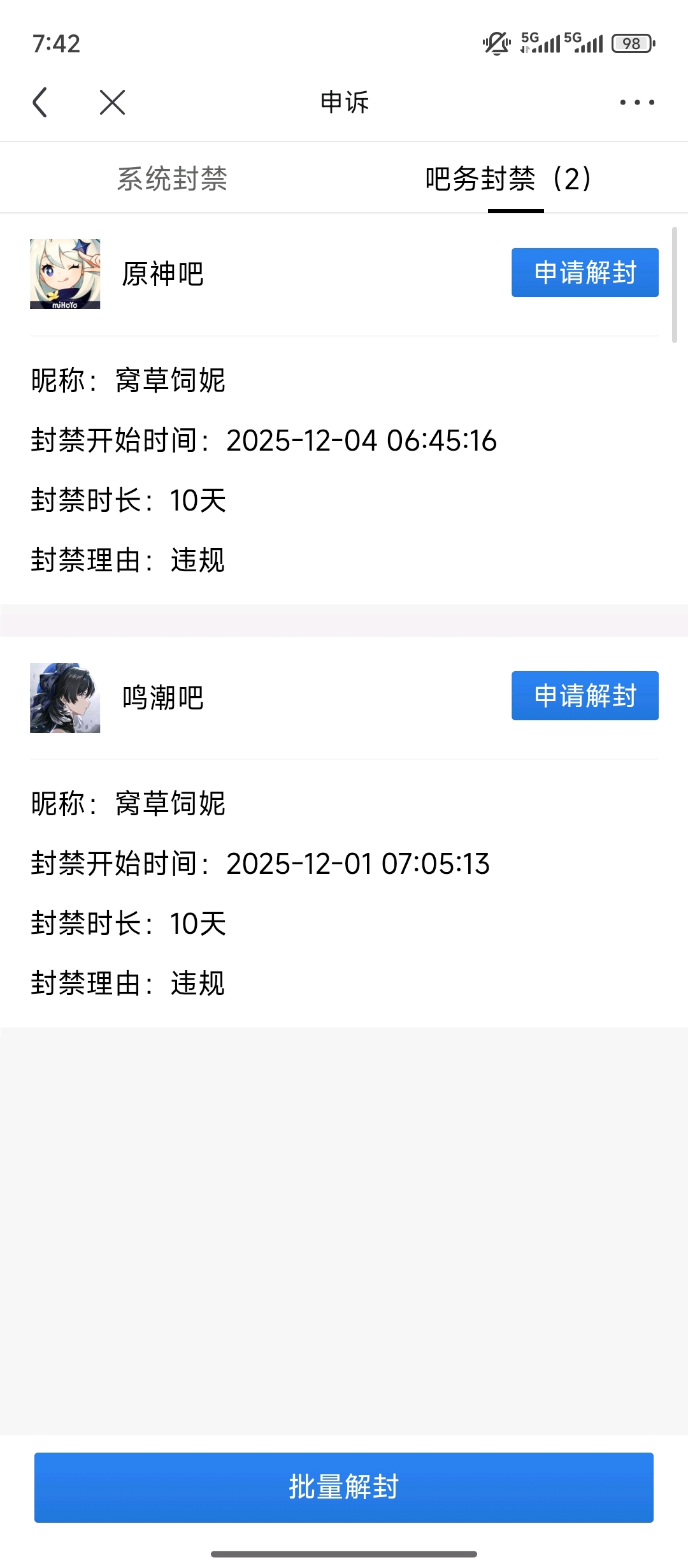Tap the 批量解封 button
This screenshot has height=1568, width=688.
tap(344, 1487)
